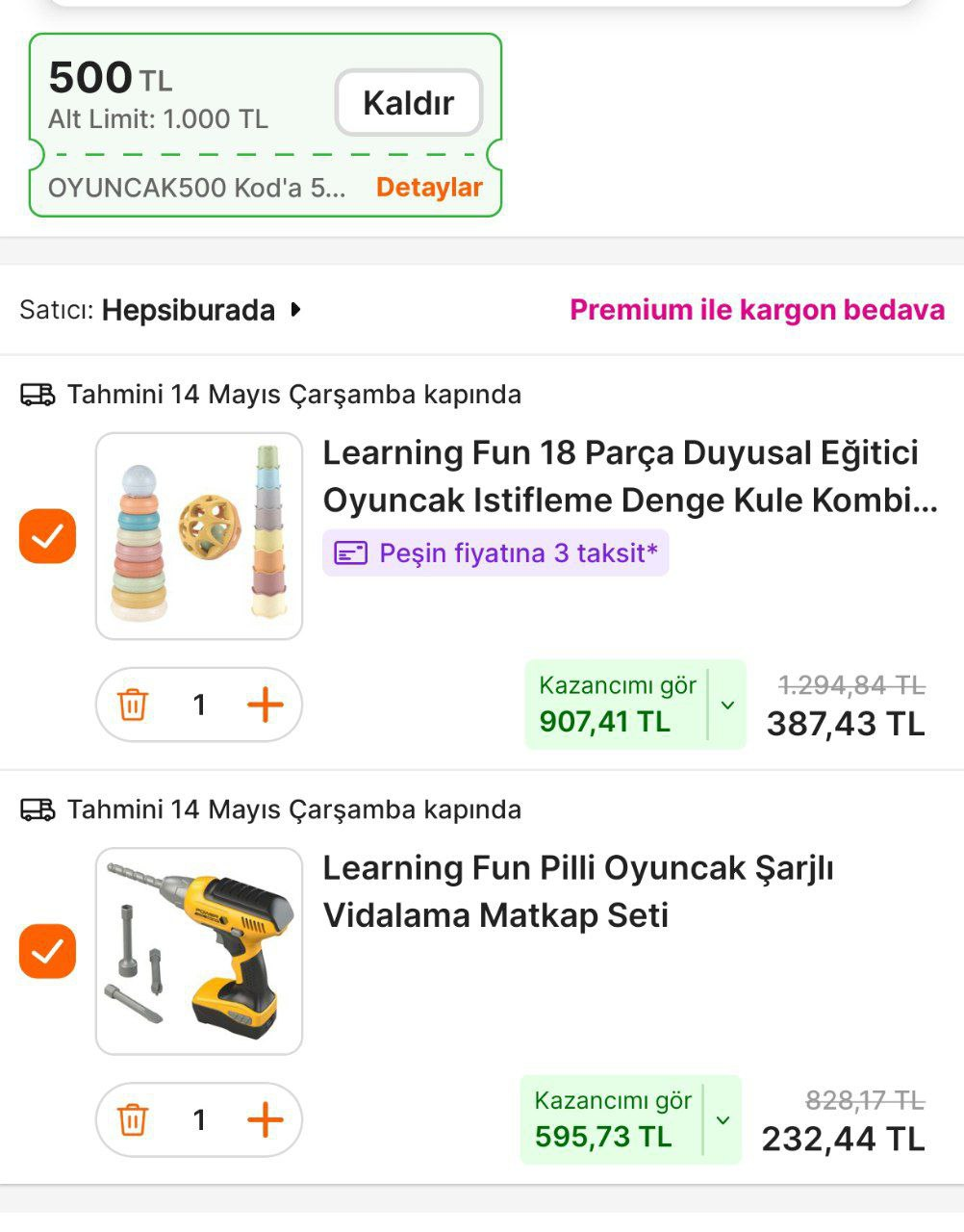Open coupon Detaylar link
Viewport: 964px width, 1232px height.
click(429, 187)
